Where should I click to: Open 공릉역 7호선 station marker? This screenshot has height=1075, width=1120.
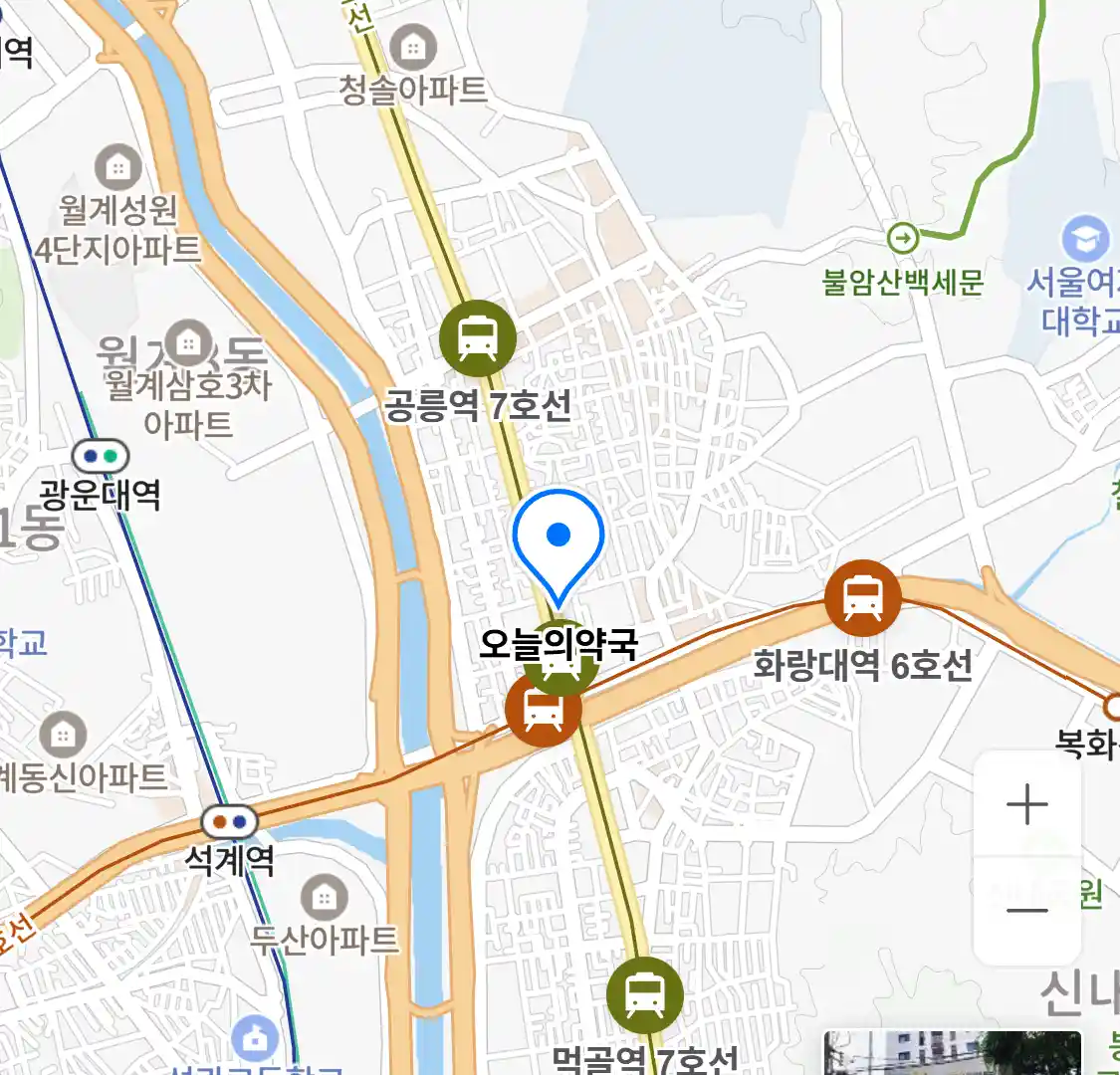pos(478,337)
